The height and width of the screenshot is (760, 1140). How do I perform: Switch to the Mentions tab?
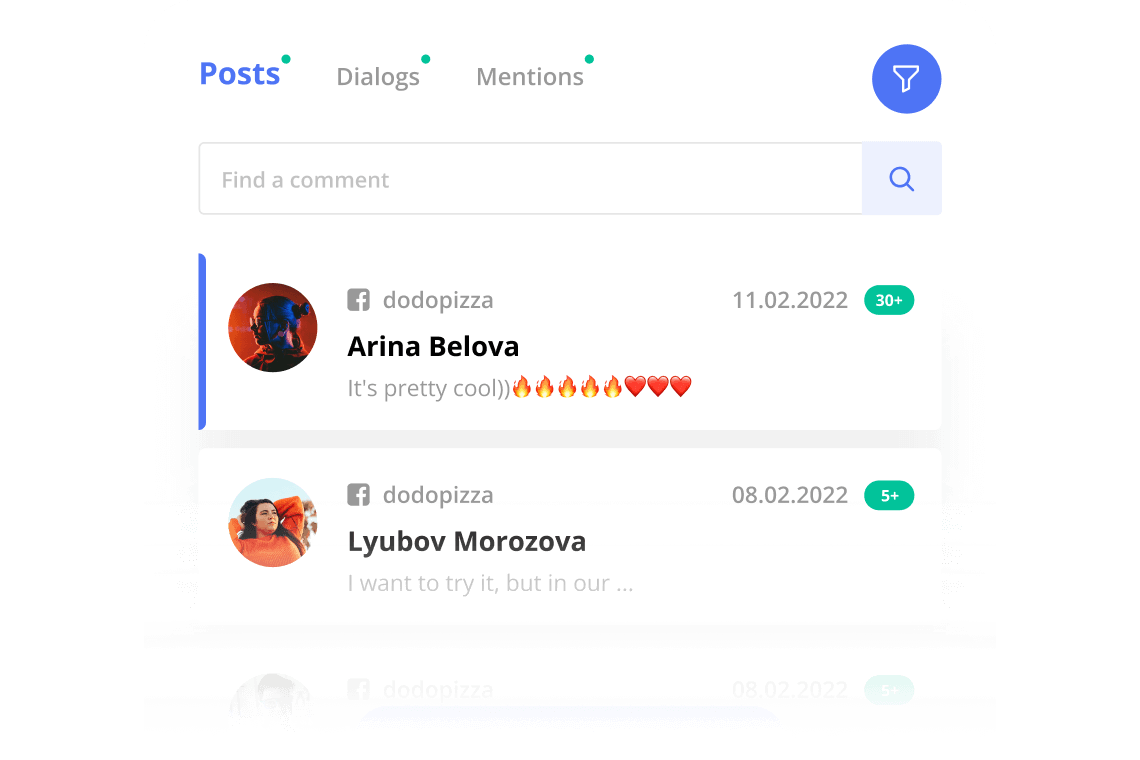coord(529,77)
